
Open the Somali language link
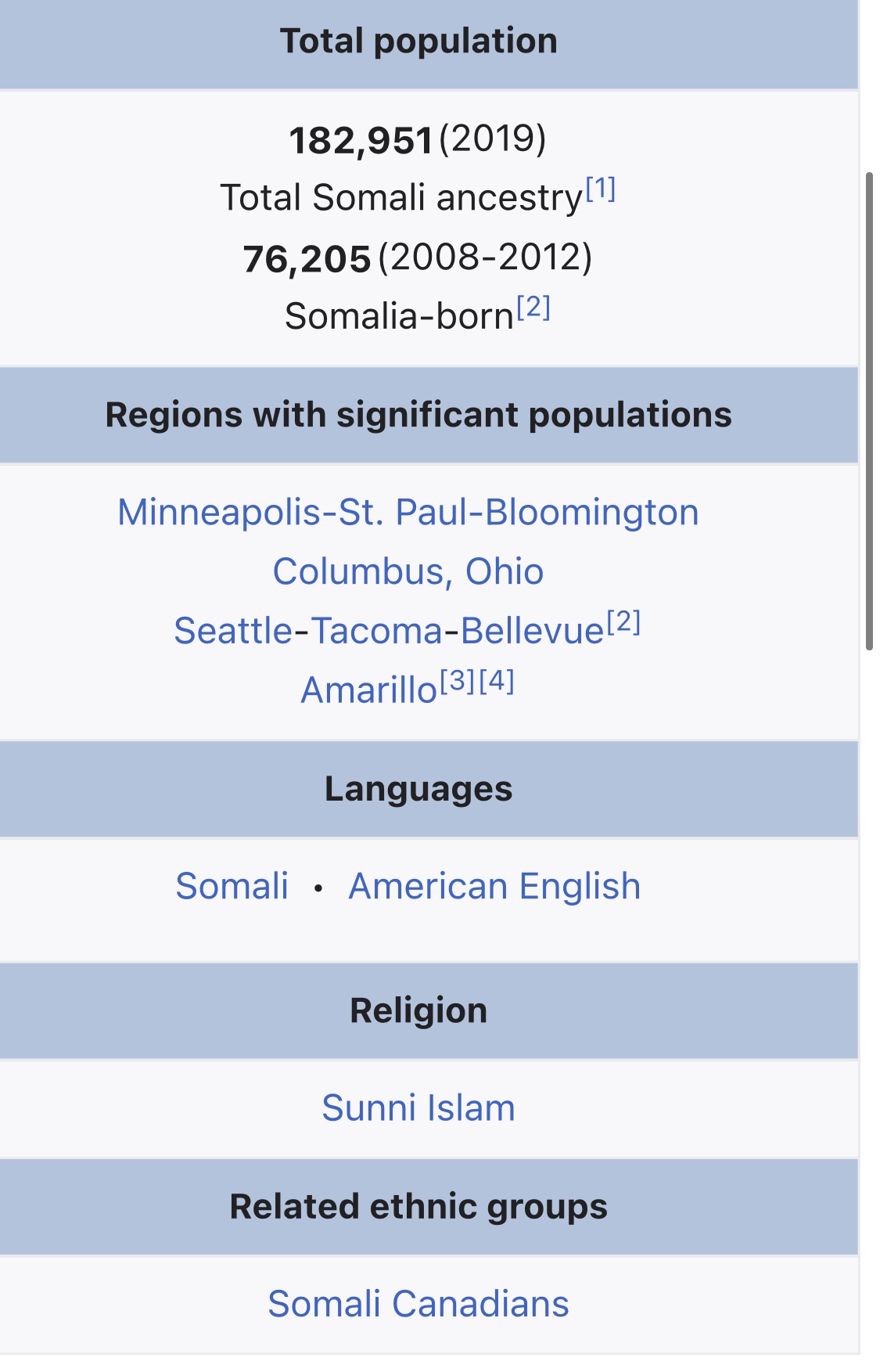232,887
